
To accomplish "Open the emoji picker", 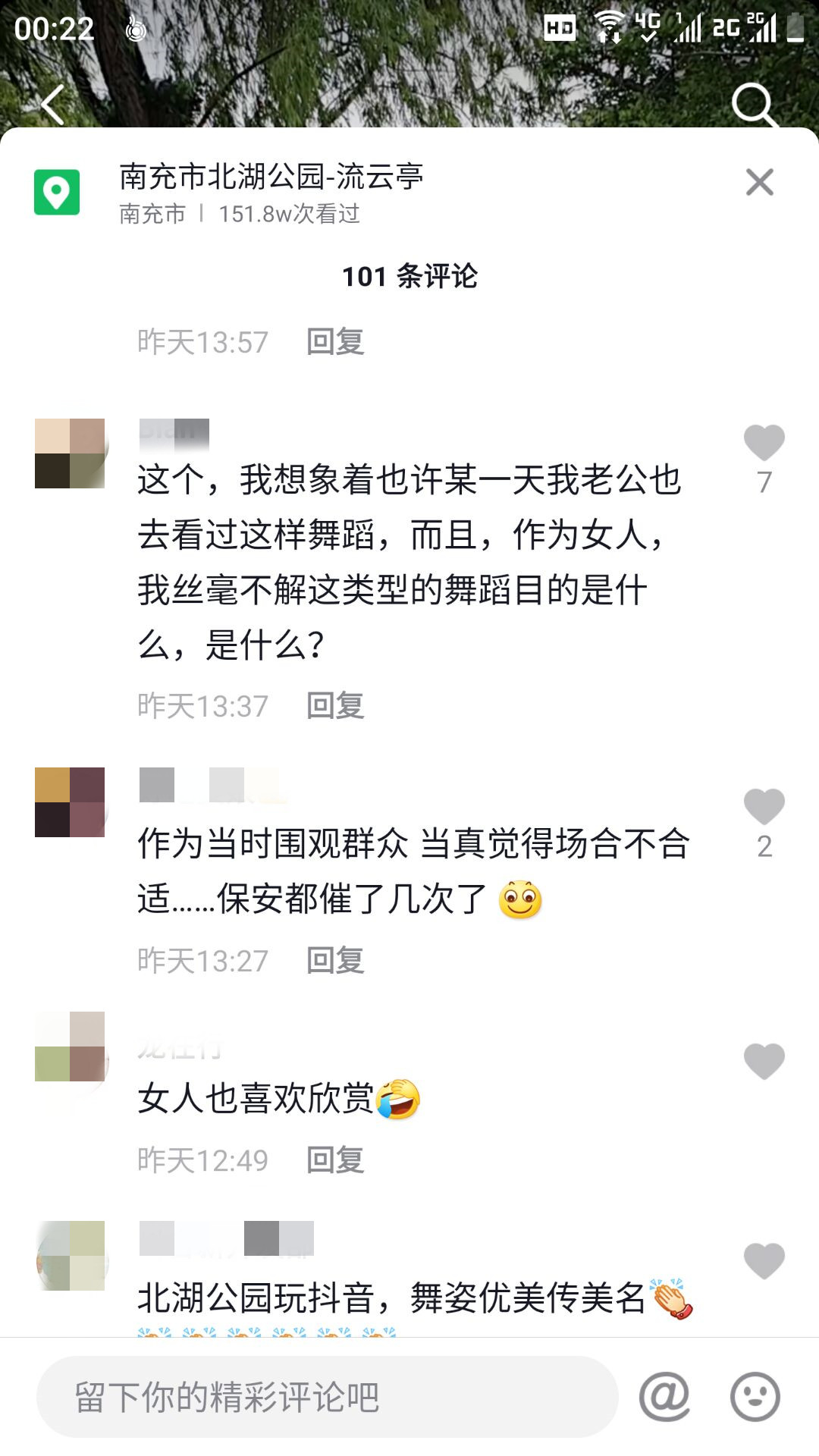I will [755, 1397].
